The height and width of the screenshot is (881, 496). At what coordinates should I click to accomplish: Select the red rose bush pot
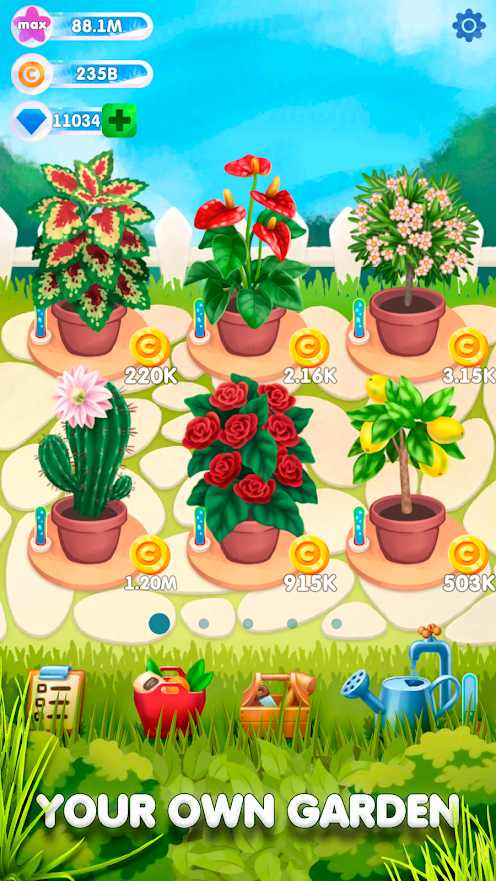(249, 468)
